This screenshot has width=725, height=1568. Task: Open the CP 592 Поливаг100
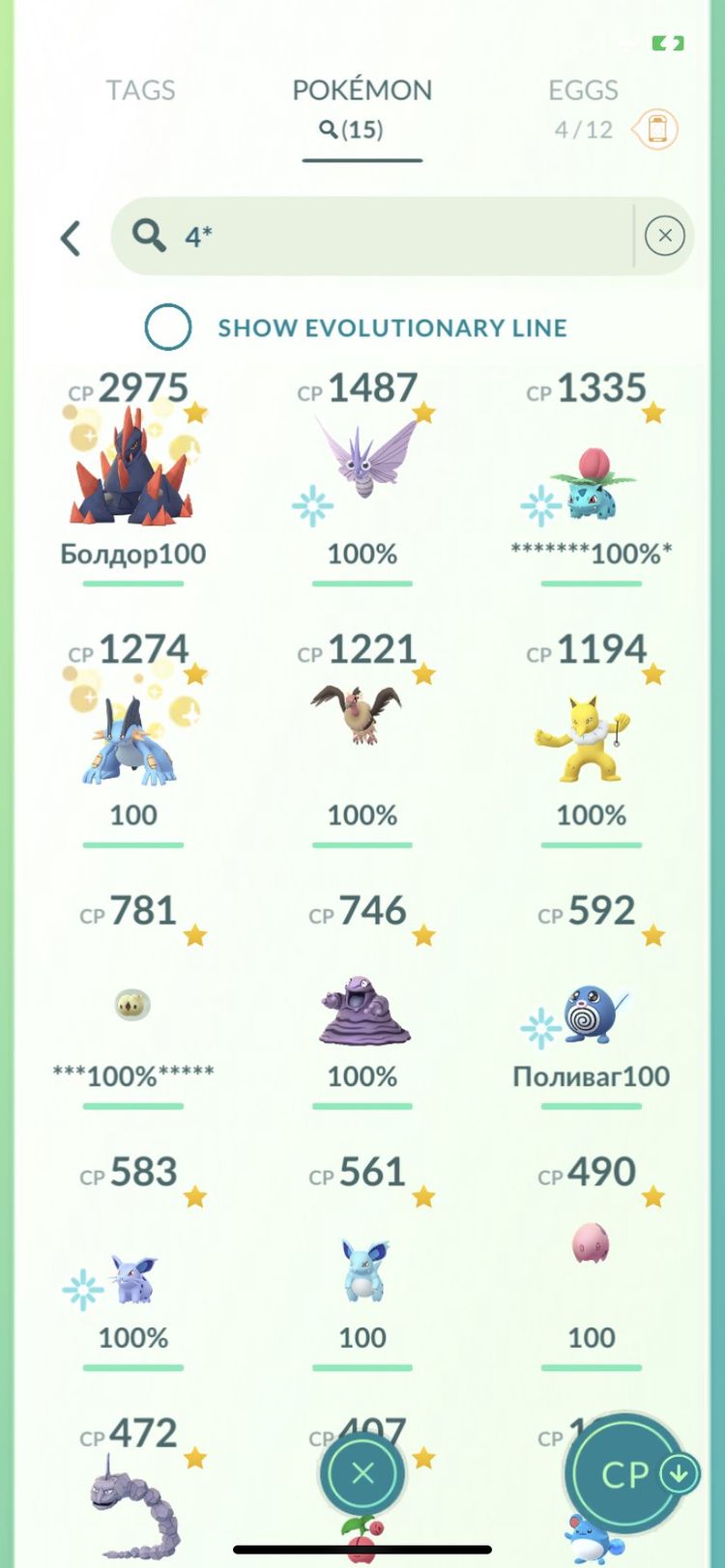(x=592, y=1014)
